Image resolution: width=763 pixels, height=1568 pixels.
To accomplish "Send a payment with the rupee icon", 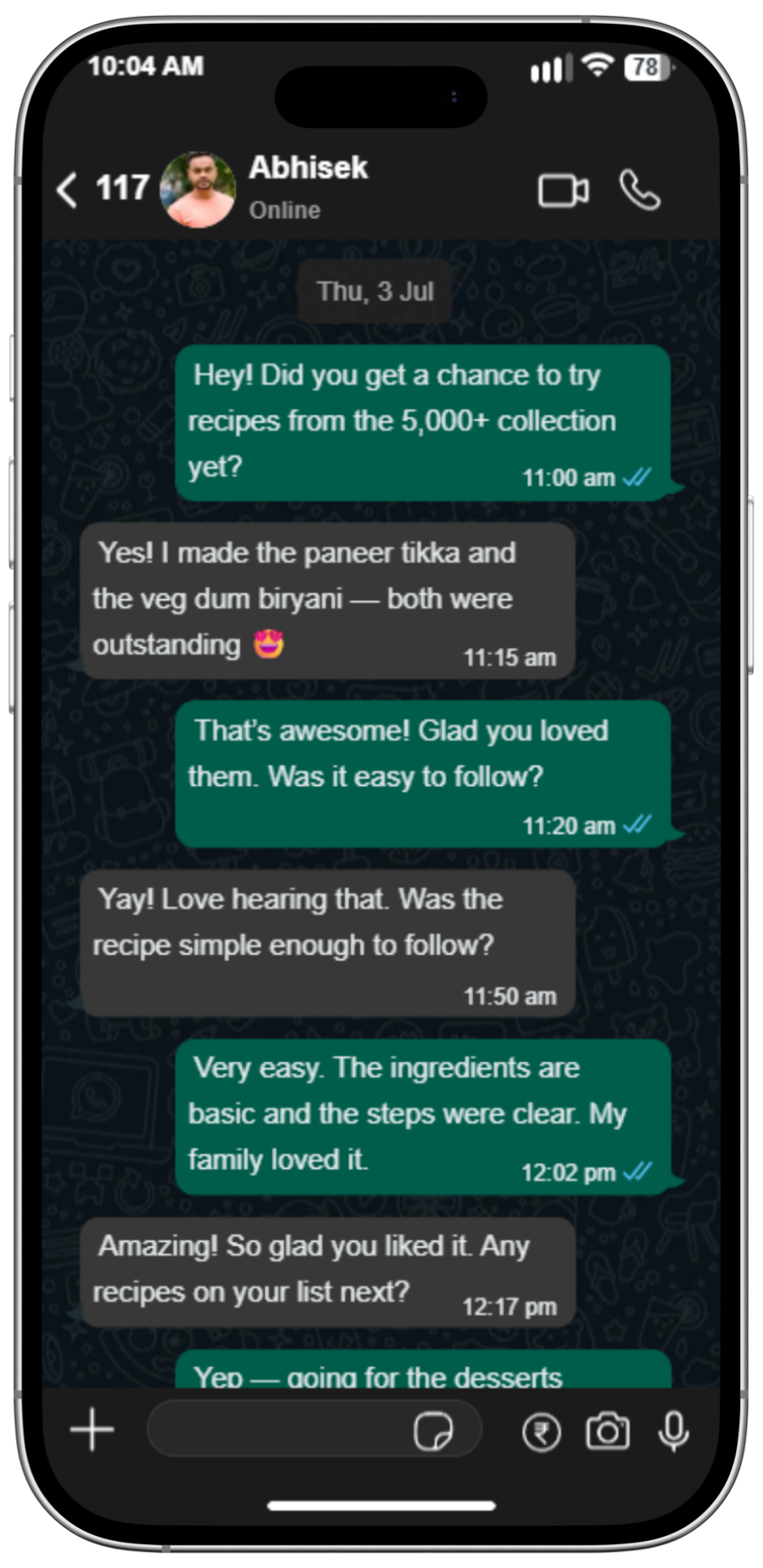I will pyautogui.click(x=542, y=1432).
